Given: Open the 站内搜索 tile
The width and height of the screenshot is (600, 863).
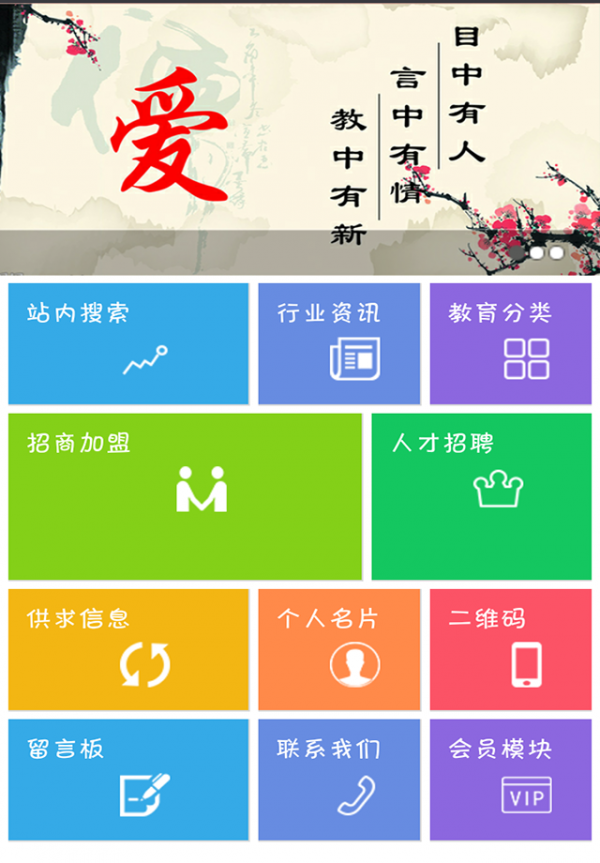Looking at the screenshot, I should pyautogui.click(x=128, y=344).
